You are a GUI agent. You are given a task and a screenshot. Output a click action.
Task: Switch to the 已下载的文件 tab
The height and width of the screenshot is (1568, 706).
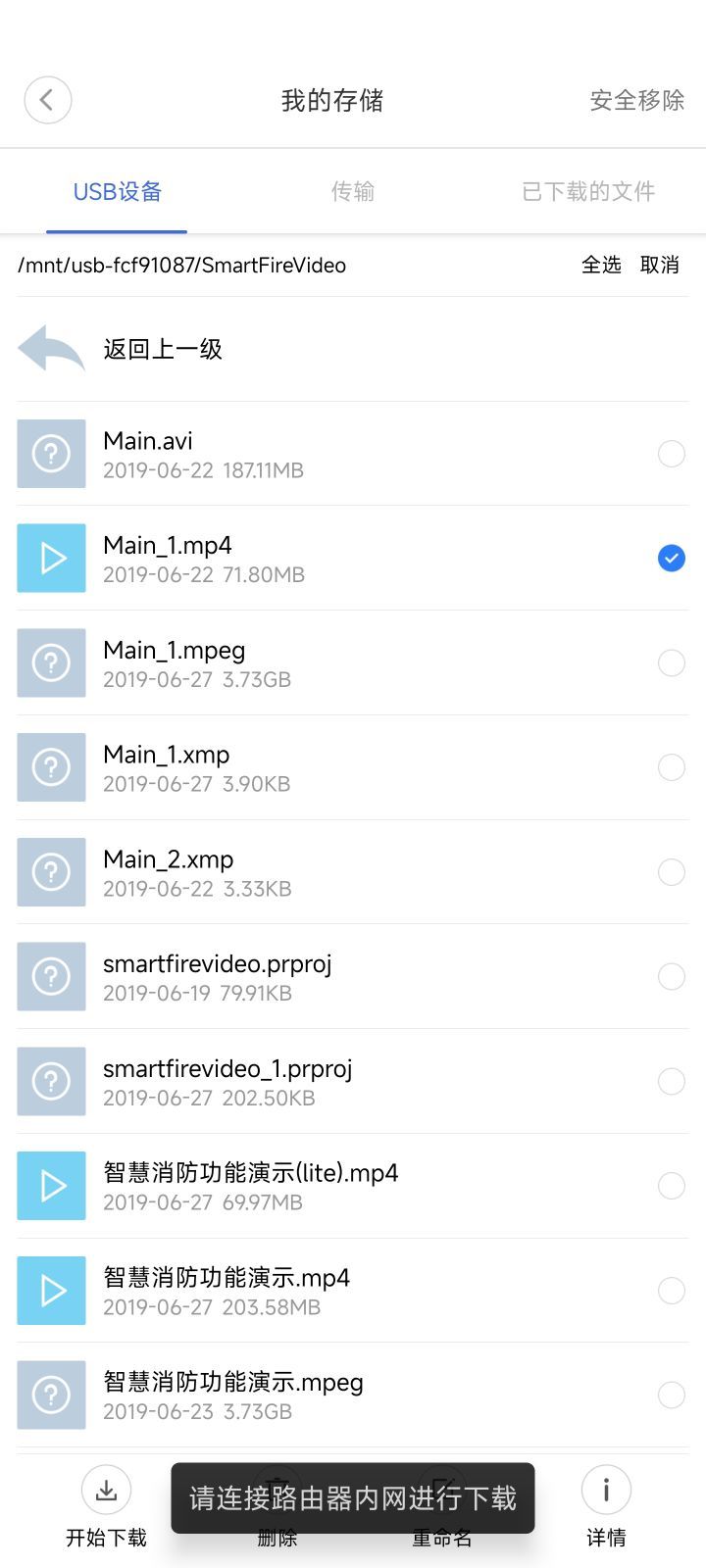pyautogui.click(x=588, y=191)
